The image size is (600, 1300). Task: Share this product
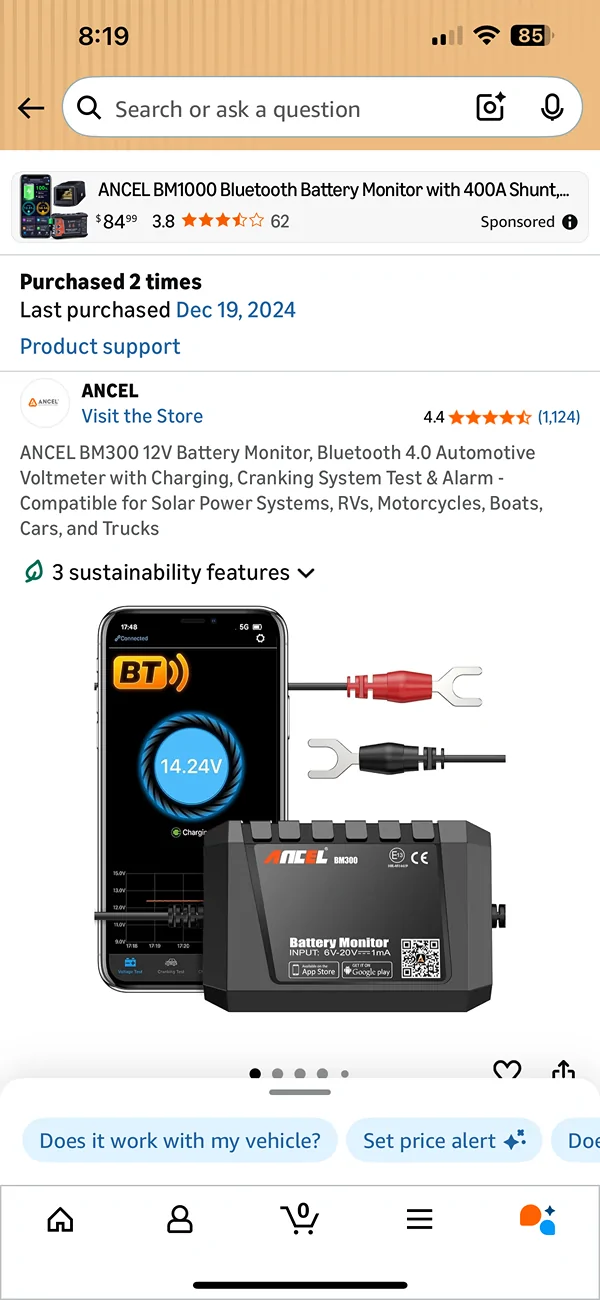(x=564, y=1070)
